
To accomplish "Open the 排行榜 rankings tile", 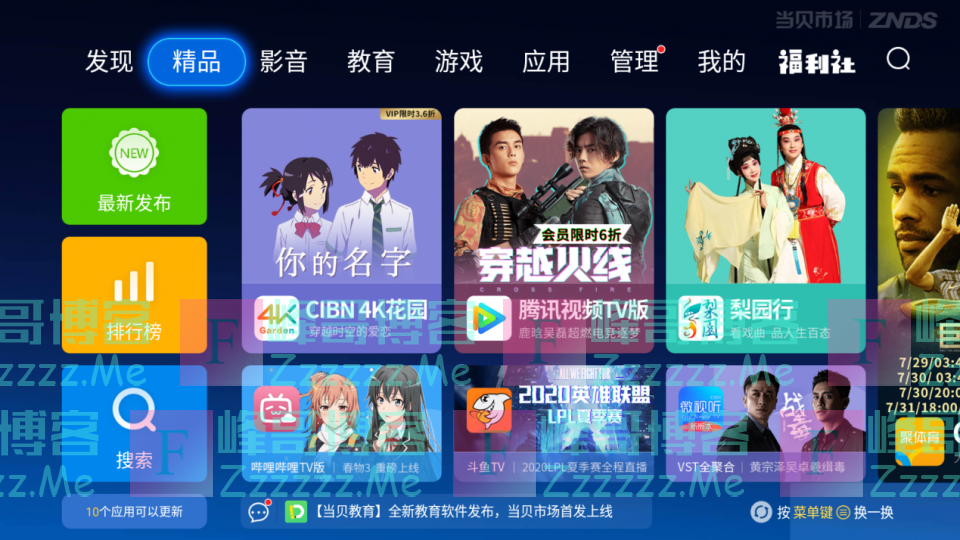I will tap(134, 294).
